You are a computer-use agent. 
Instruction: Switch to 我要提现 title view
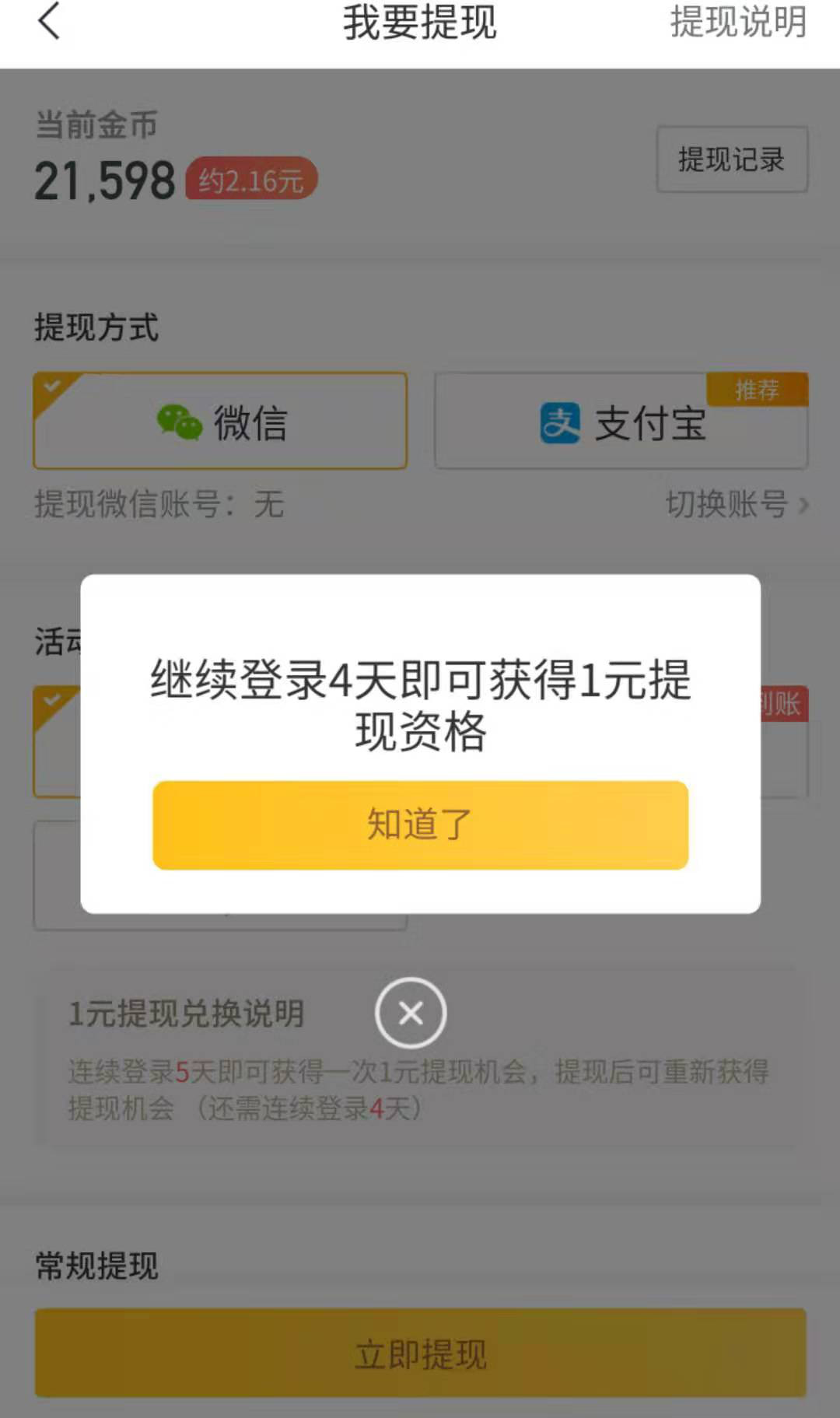420,23
